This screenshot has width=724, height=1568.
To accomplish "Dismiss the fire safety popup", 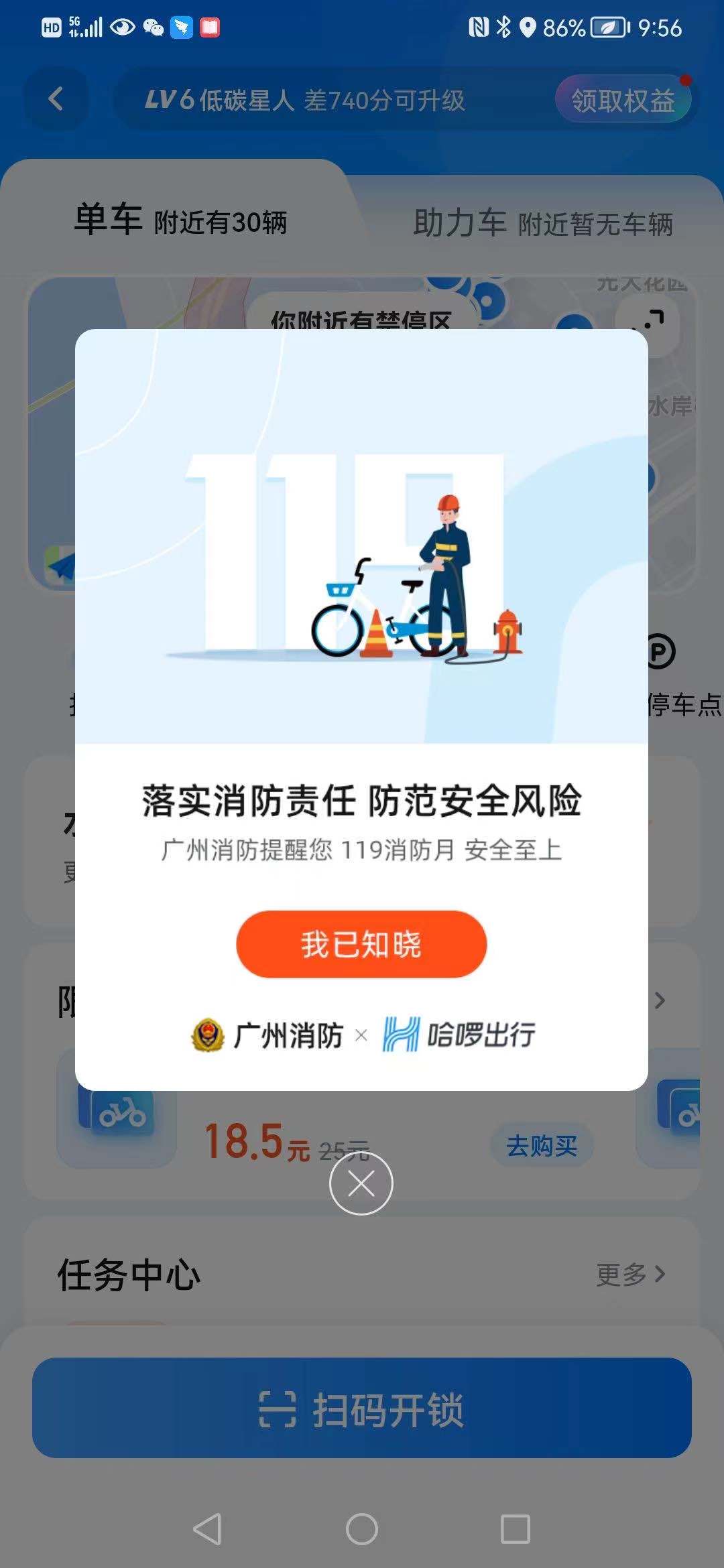I will coord(361,1184).
